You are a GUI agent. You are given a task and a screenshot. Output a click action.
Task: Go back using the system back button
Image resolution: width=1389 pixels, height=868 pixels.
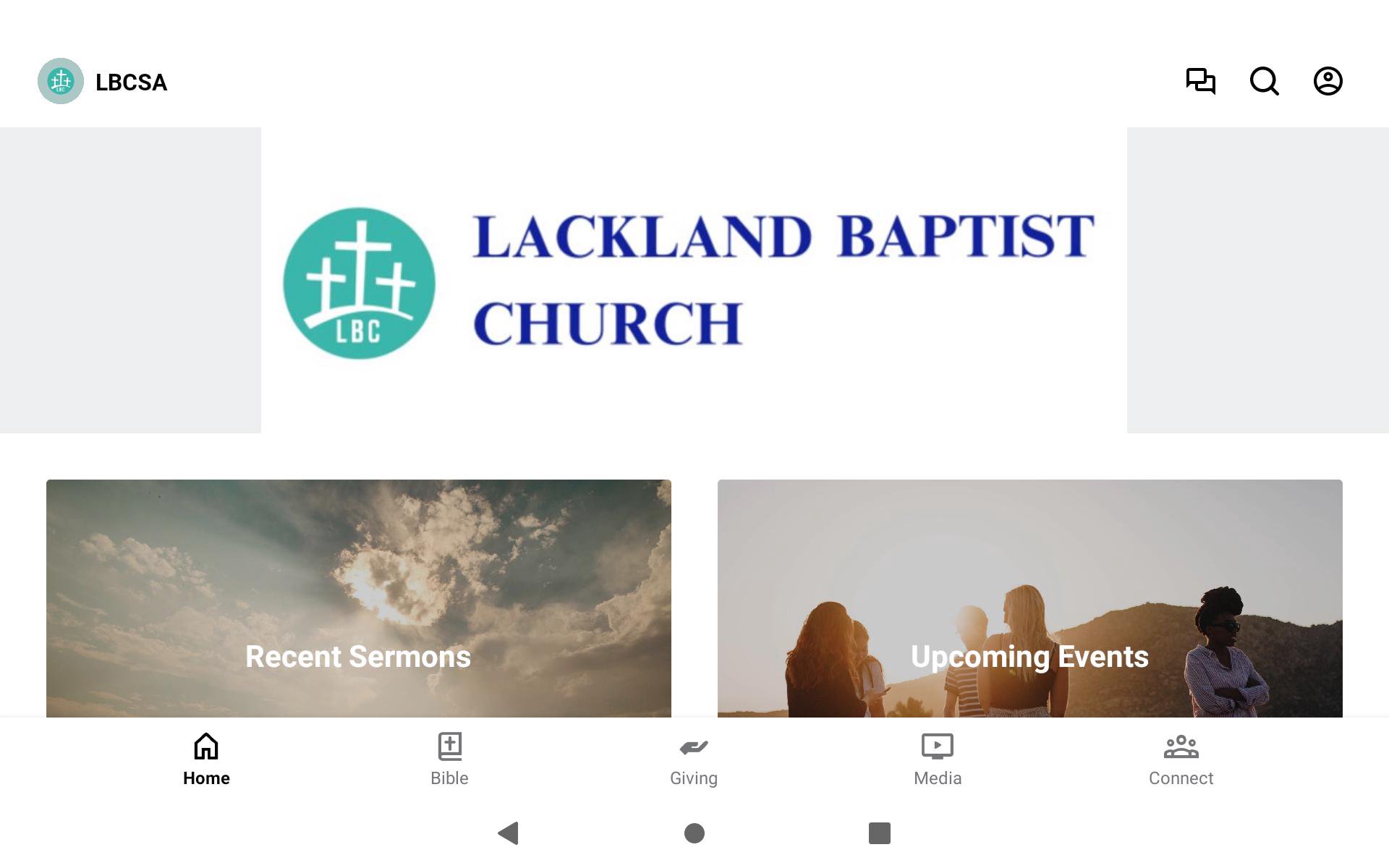(x=509, y=833)
